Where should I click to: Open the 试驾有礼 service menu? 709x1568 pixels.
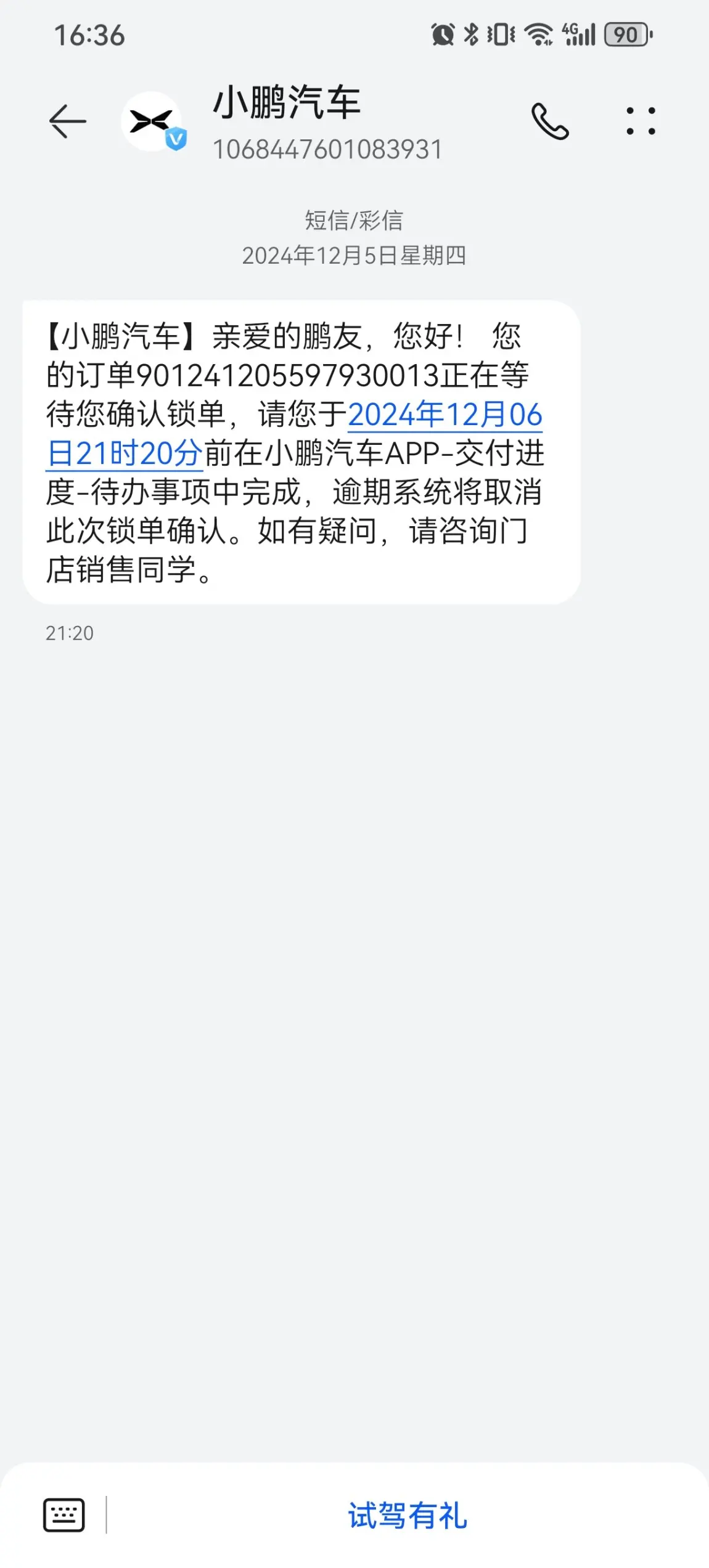click(408, 1515)
